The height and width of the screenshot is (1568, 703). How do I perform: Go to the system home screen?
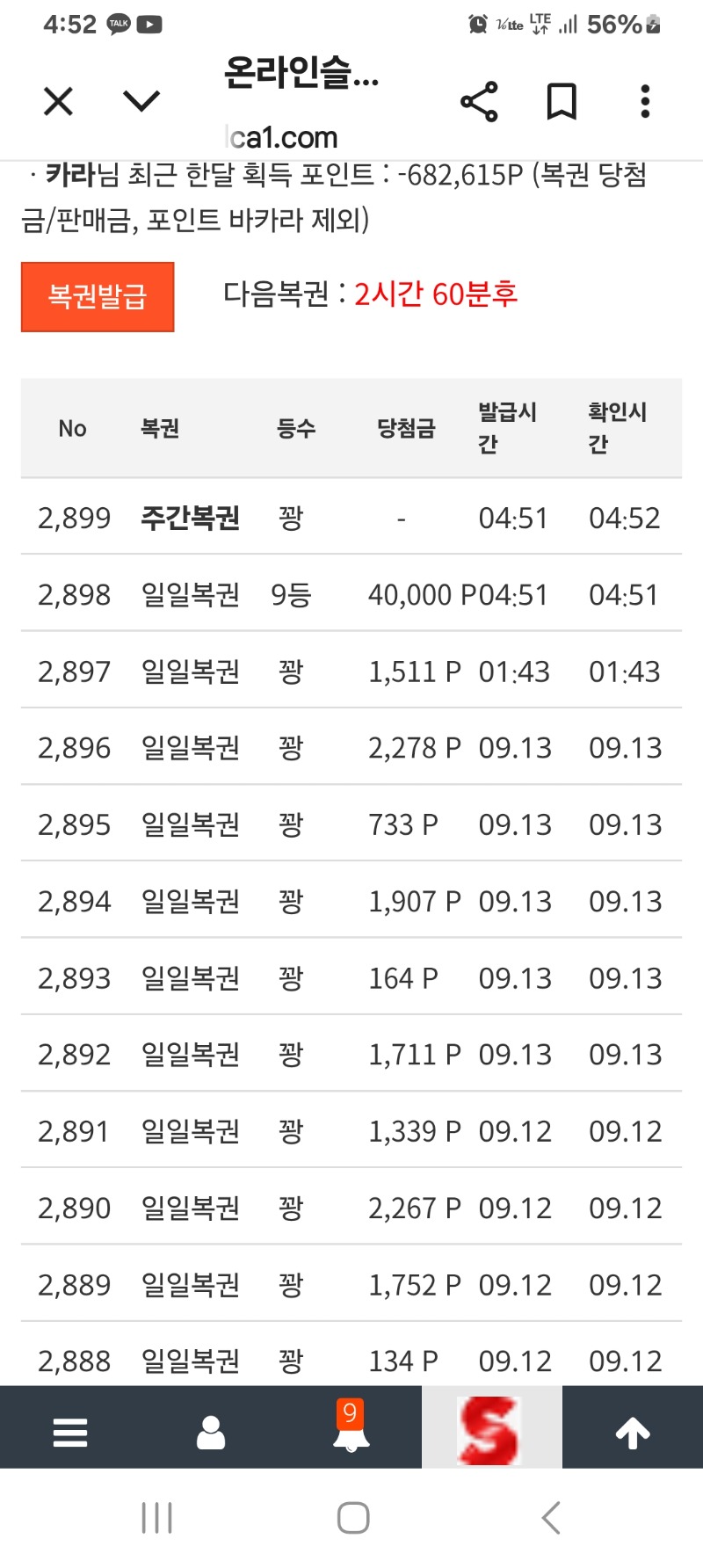pyautogui.click(x=353, y=1518)
